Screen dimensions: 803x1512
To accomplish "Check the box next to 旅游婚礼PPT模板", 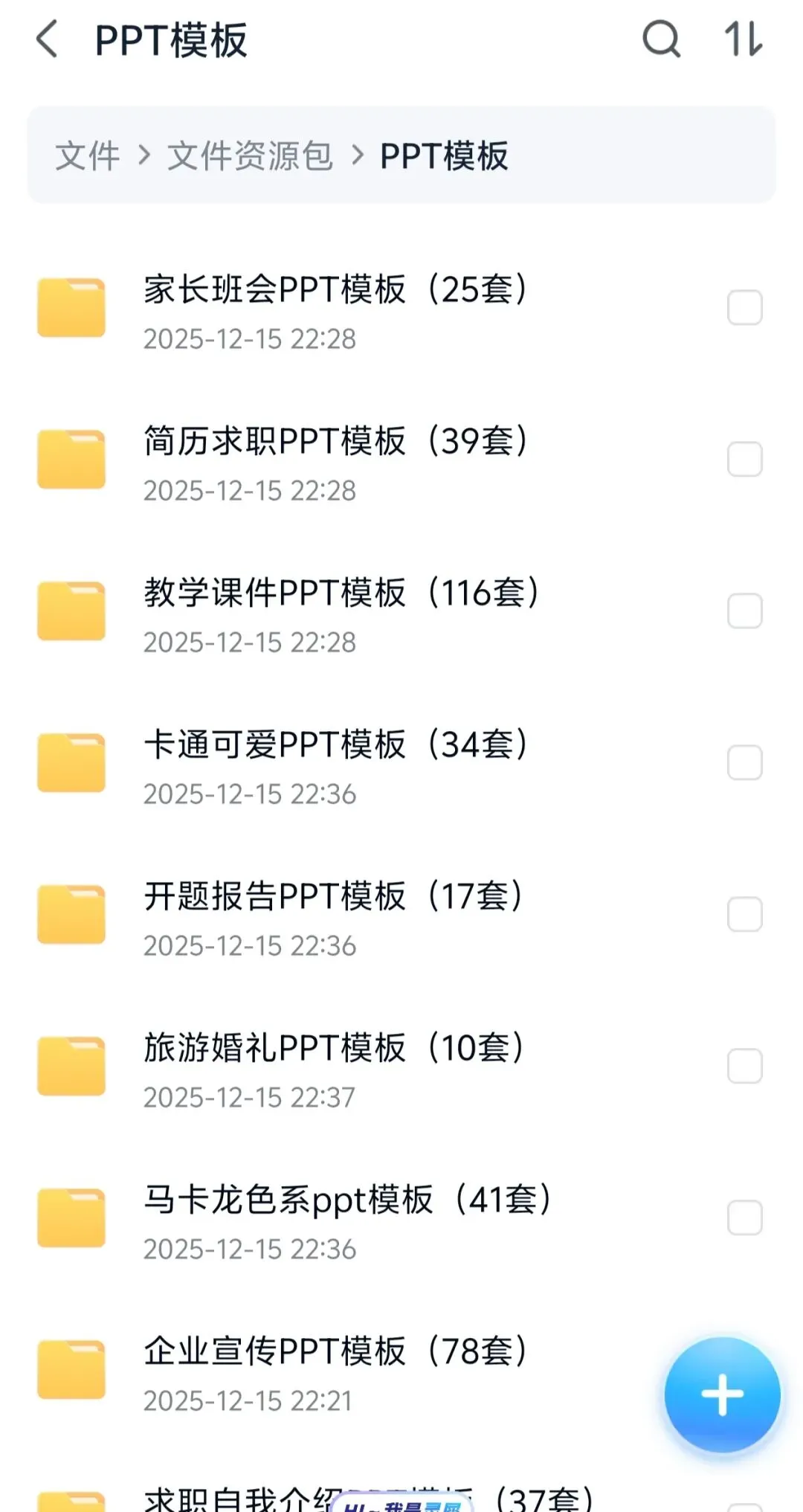I will pos(744,1067).
